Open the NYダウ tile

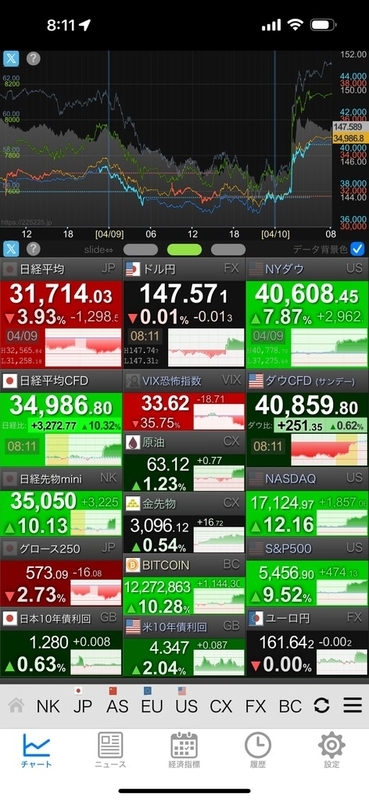[x=307, y=313]
